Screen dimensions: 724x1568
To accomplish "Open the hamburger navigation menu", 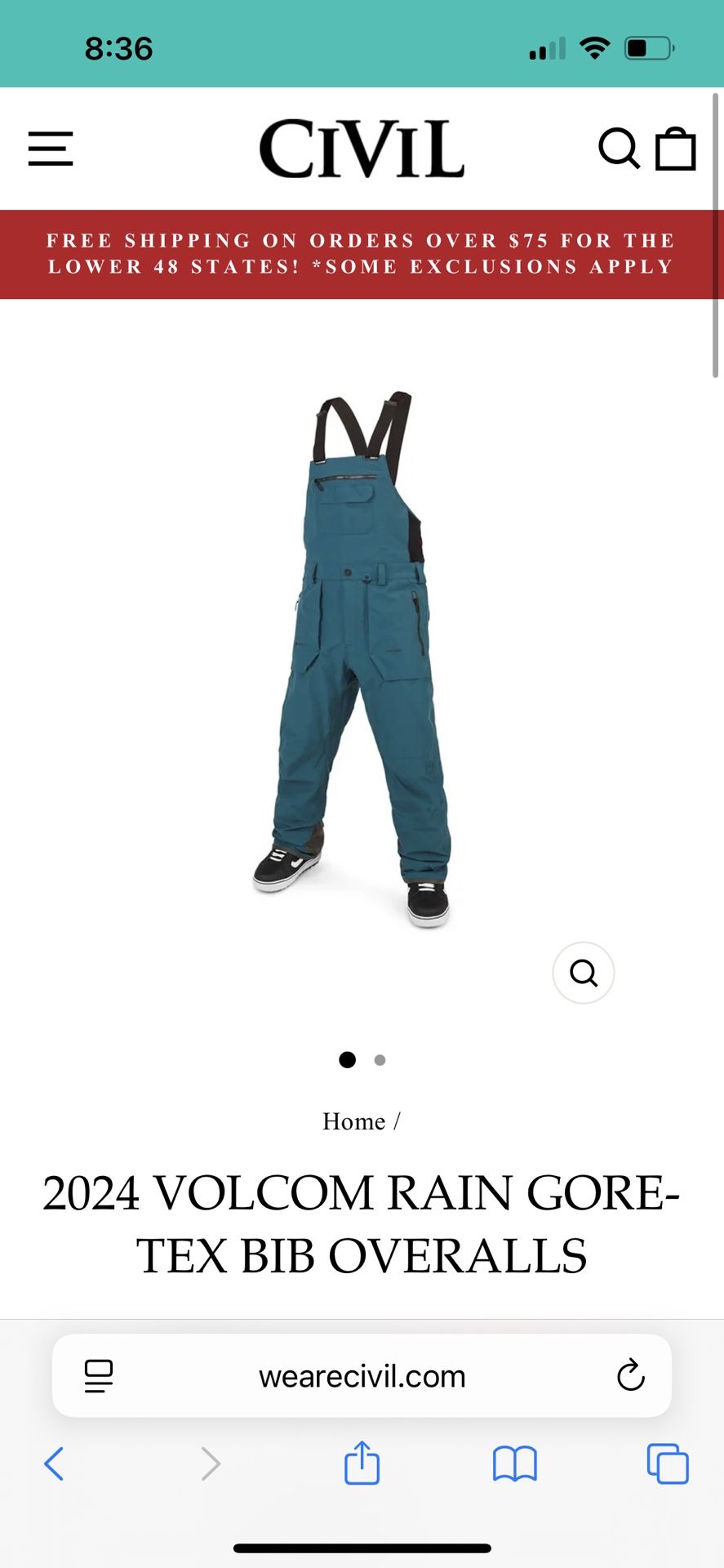I will tap(51, 149).
